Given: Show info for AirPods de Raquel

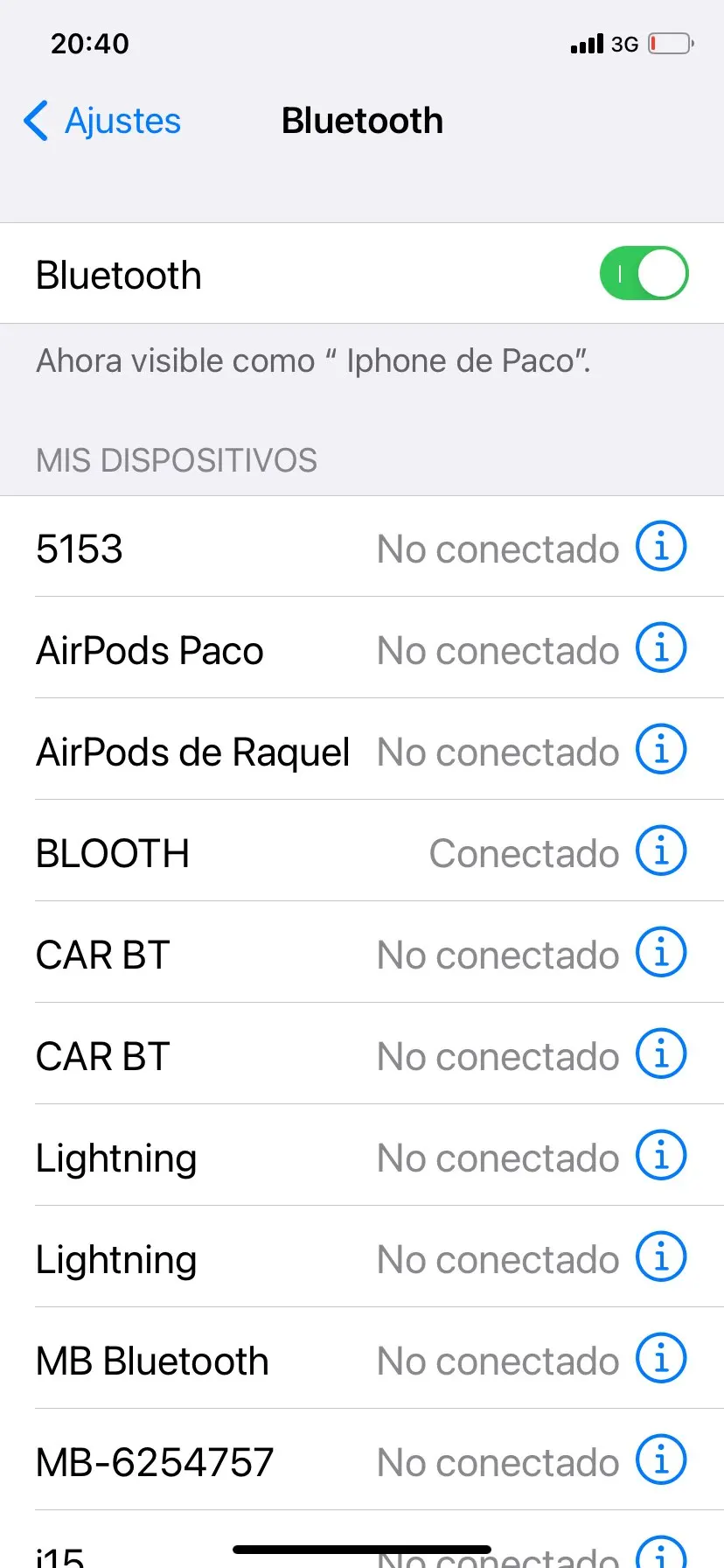Looking at the screenshot, I should tap(661, 750).
